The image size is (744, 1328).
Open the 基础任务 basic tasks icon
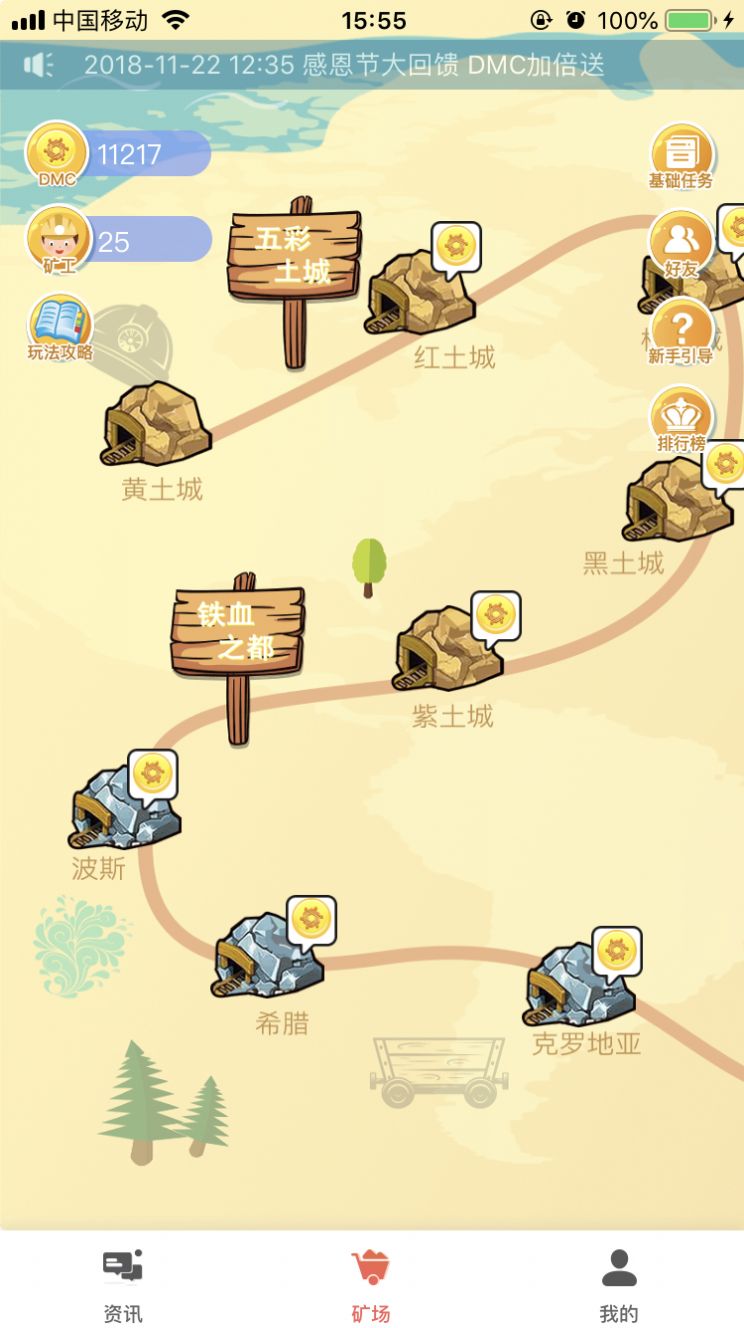pos(682,155)
